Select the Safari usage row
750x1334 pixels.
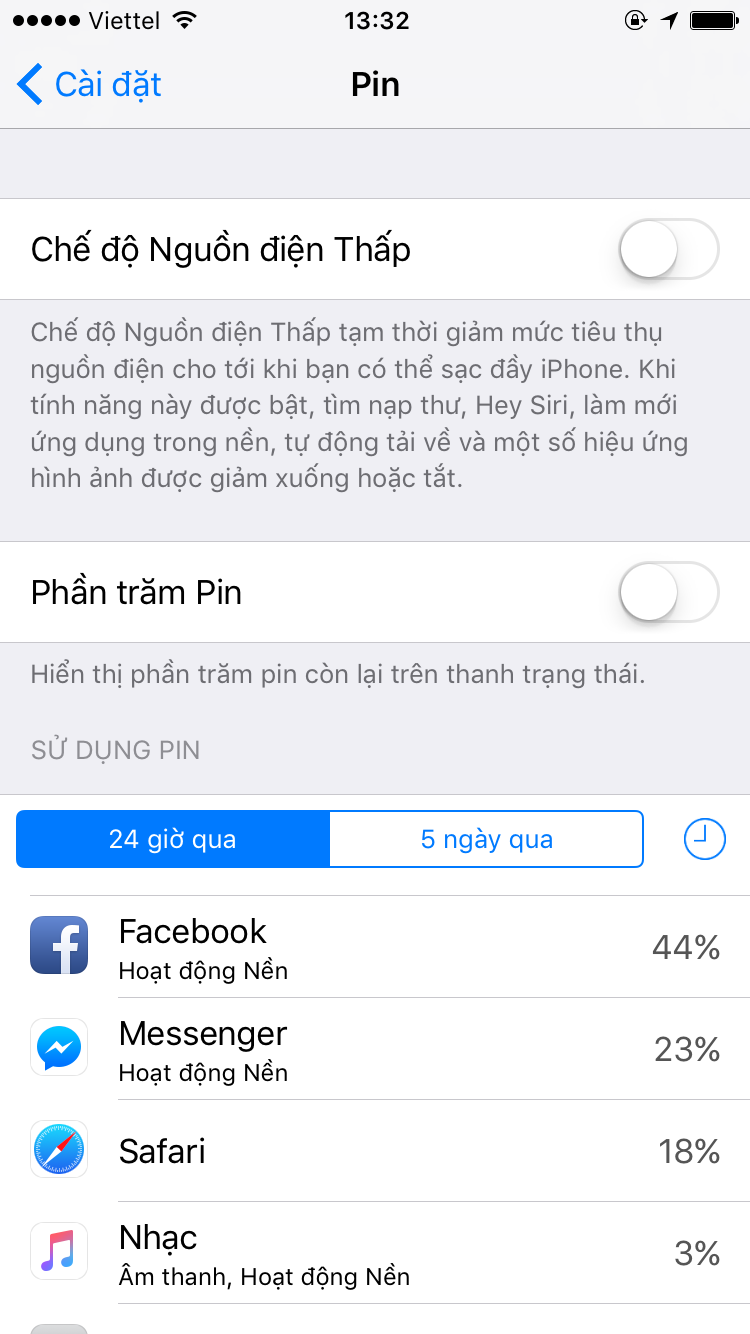(375, 1150)
